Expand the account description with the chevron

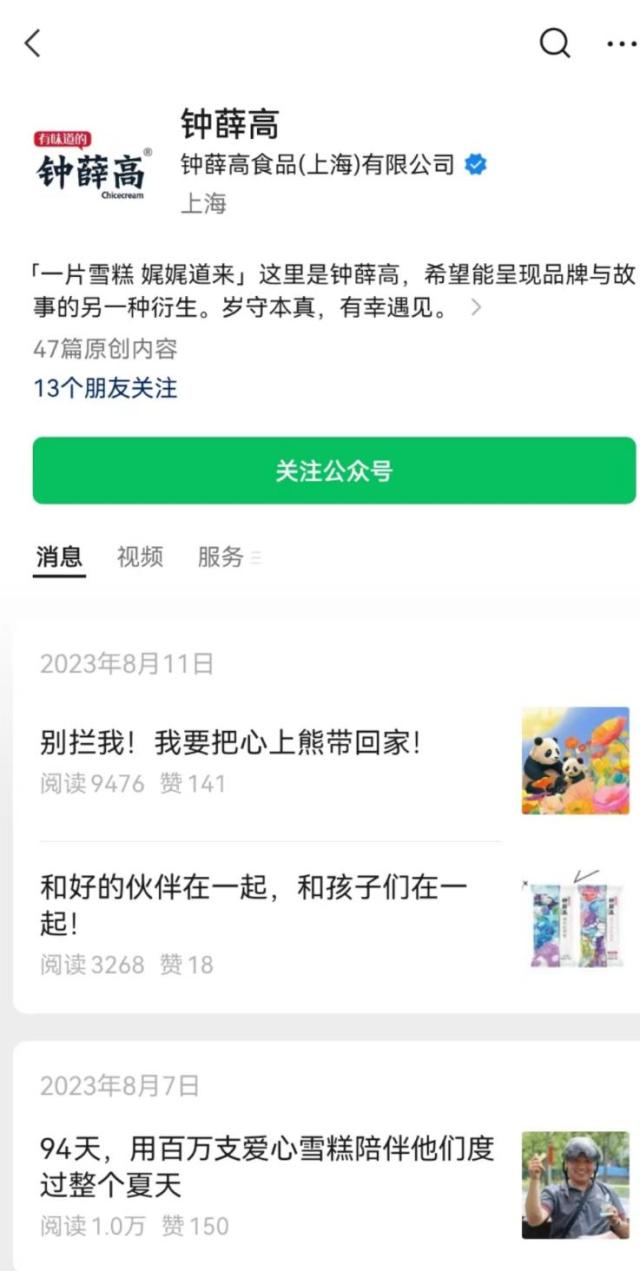(x=476, y=308)
